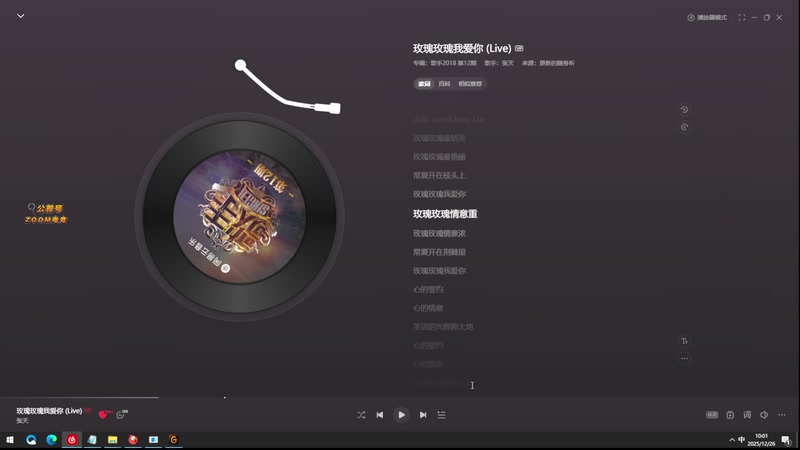The height and width of the screenshot is (450, 800).
Task: Open the play queue list
Action: coord(441,415)
